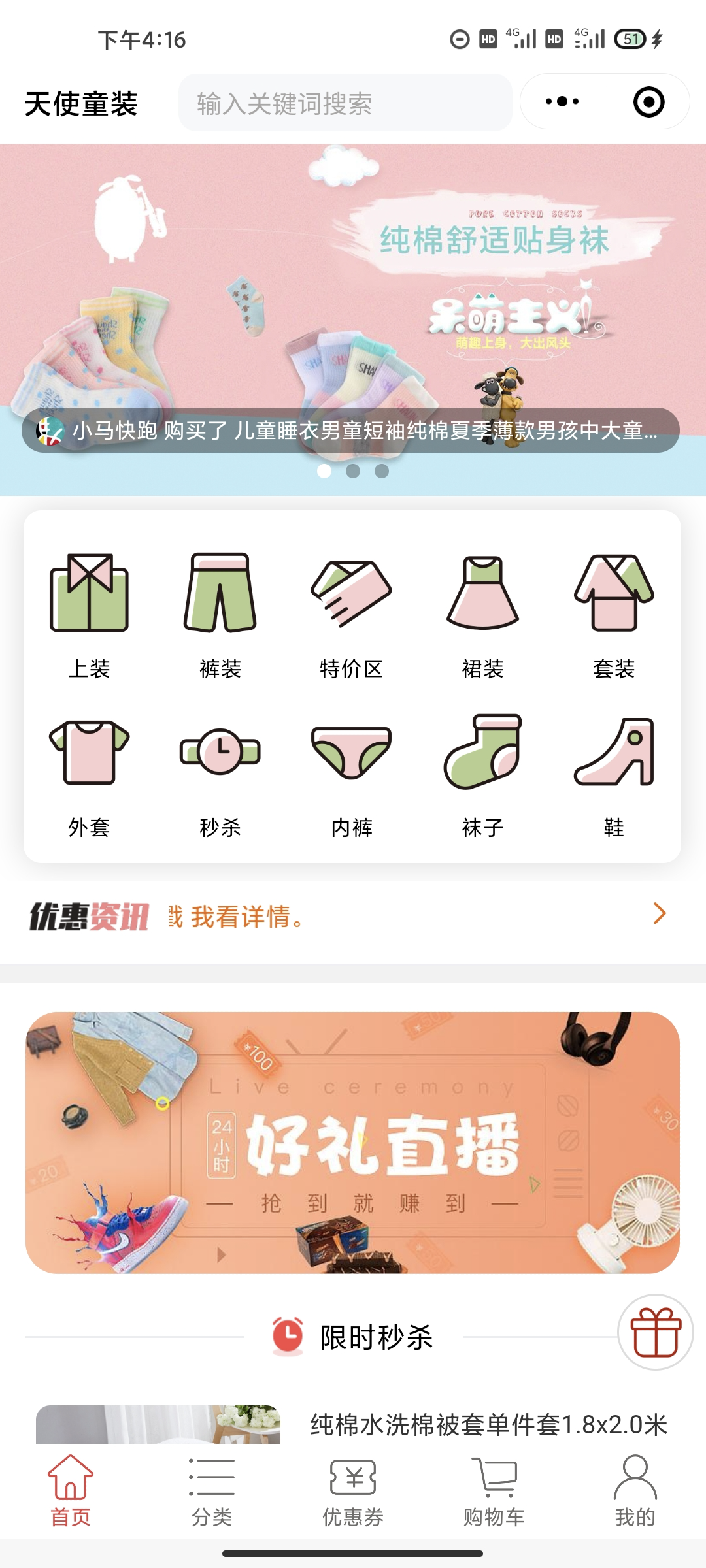
Task: Open the 好礼直播 live banner
Action: click(x=352, y=1142)
